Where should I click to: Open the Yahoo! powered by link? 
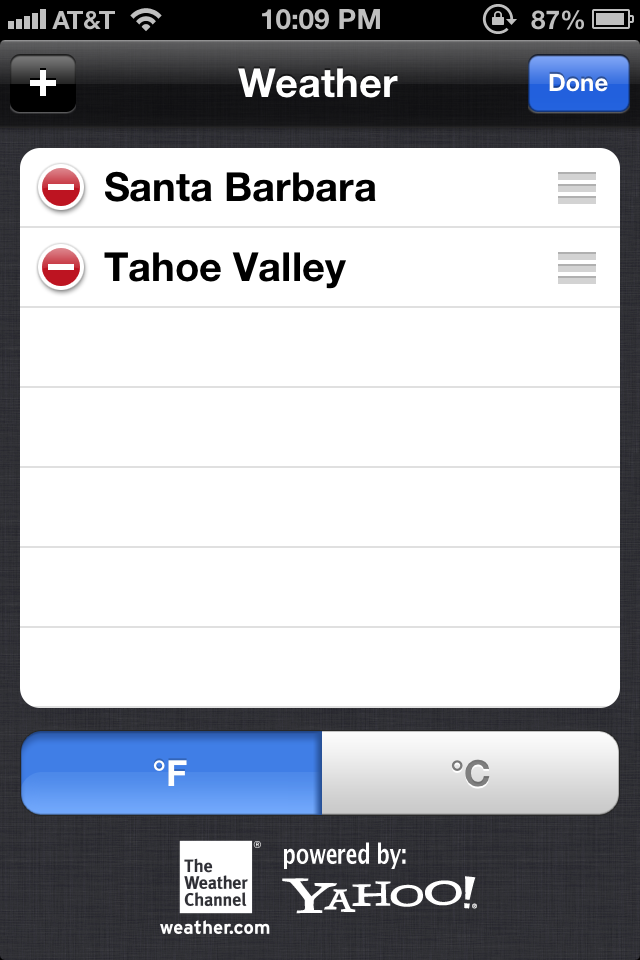(380, 880)
